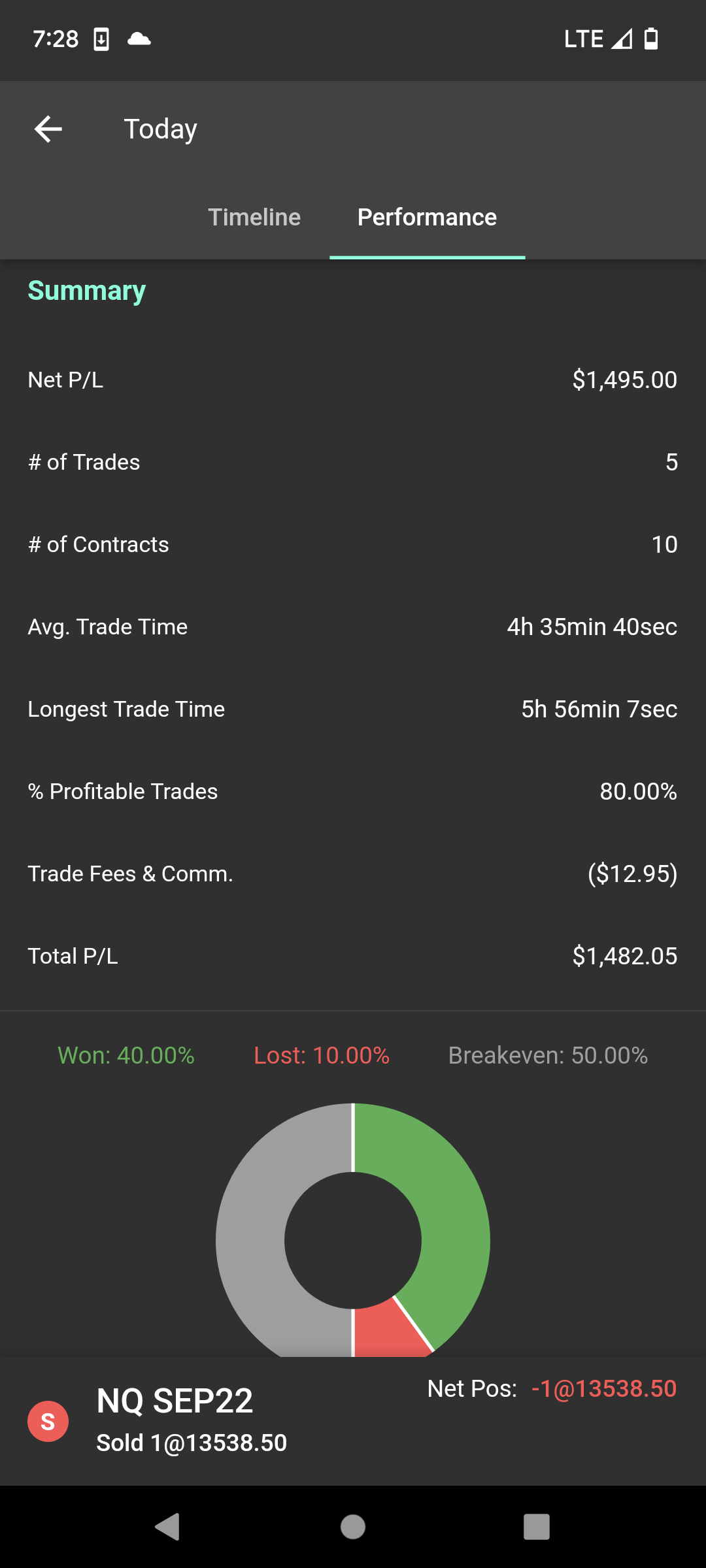Tap the system back button
This screenshot has height=1568, width=706.
pos(167,1527)
